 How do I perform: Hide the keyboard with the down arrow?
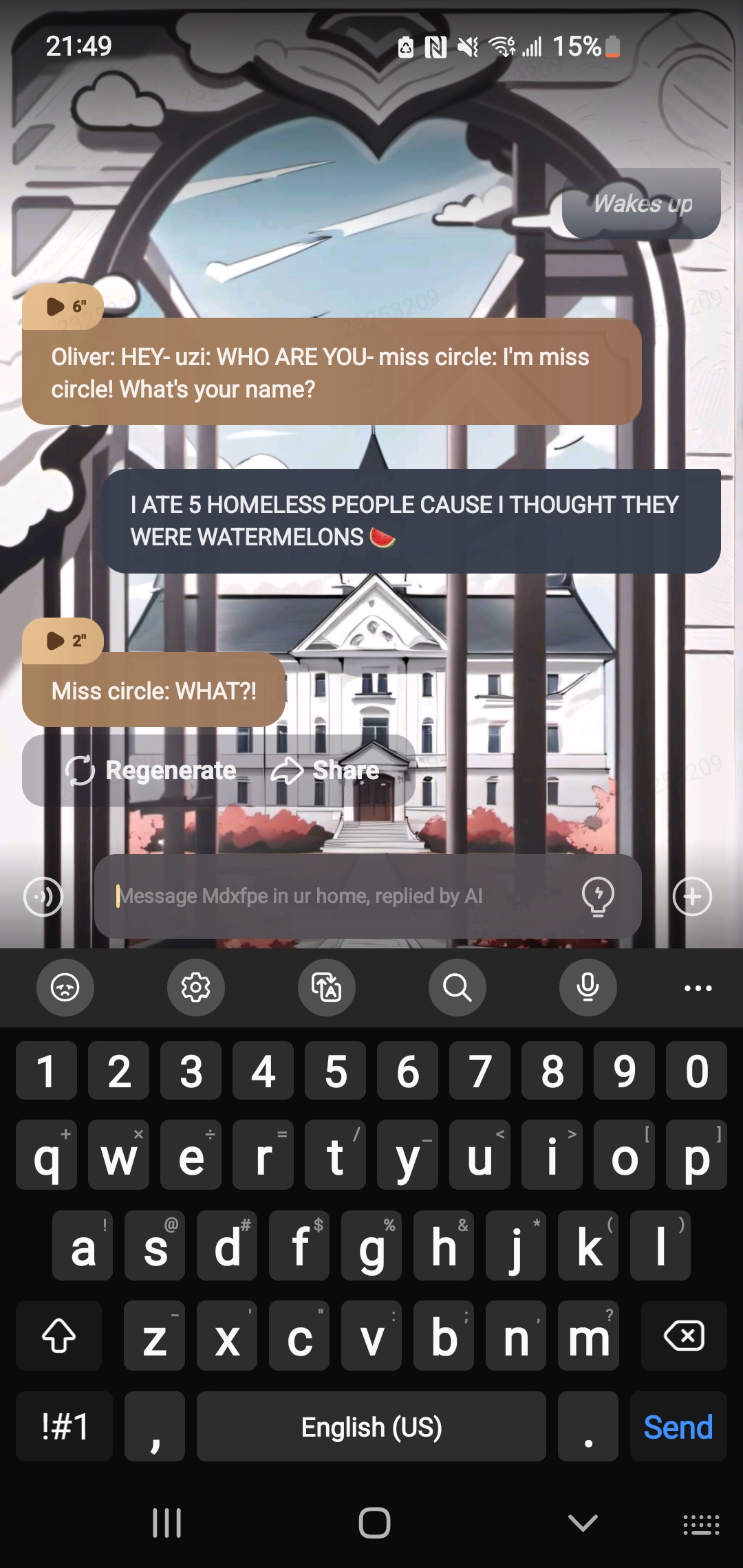click(583, 1523)
